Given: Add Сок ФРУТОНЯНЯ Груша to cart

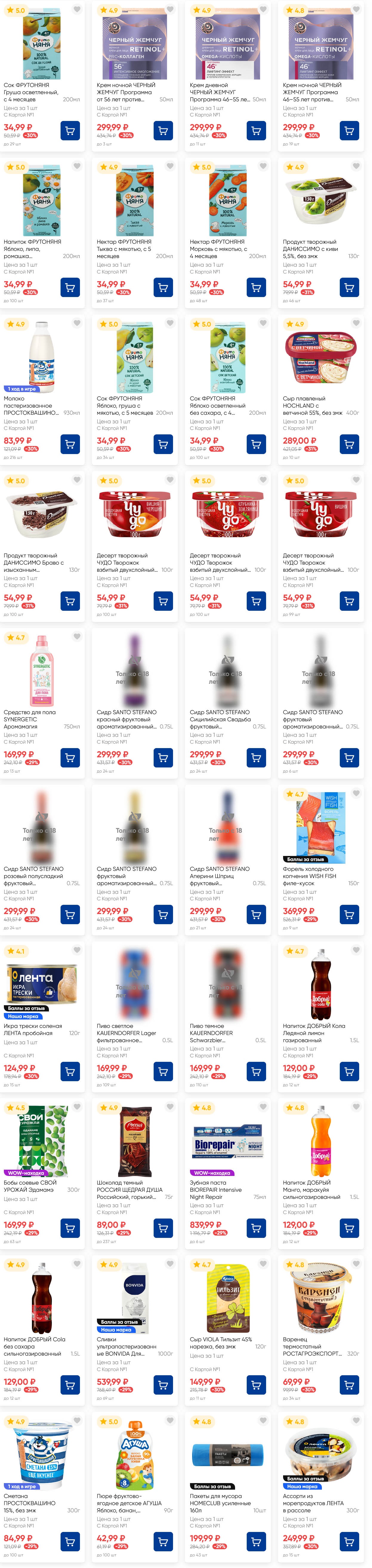Looking at the screenshot, I should 70,130.
